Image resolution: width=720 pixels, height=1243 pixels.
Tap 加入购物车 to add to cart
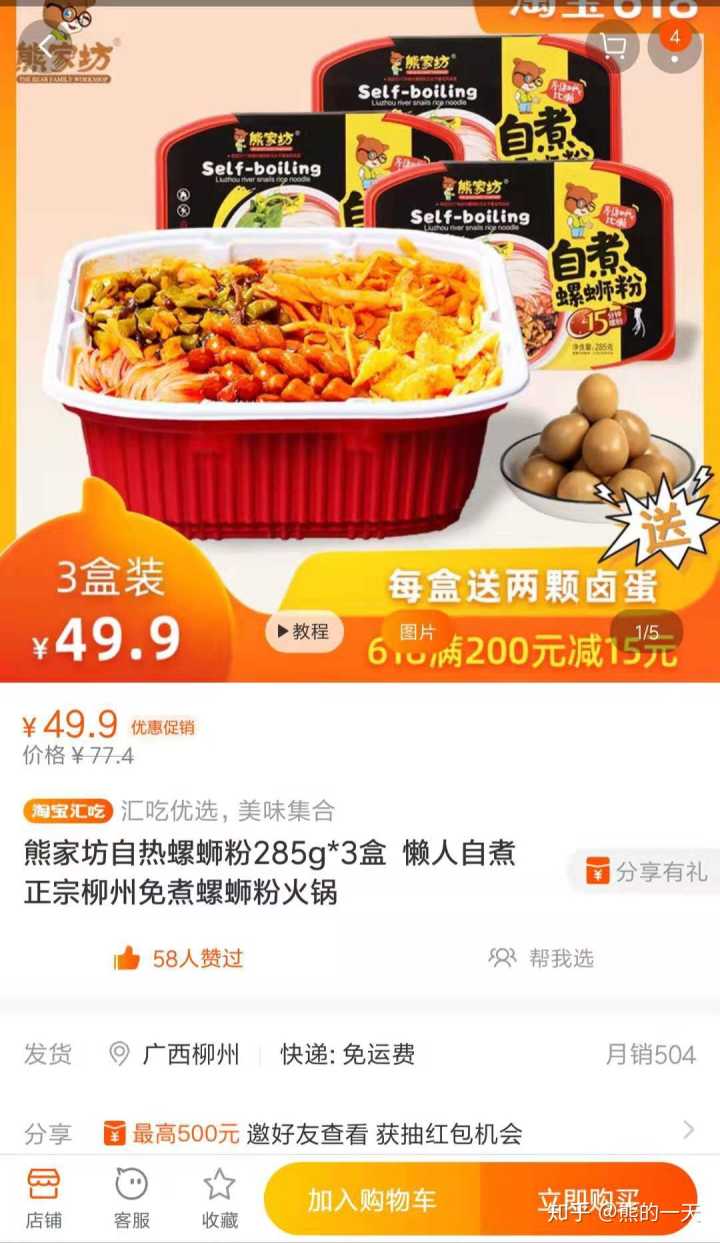pyautogui.click(x=372, y=1199)
